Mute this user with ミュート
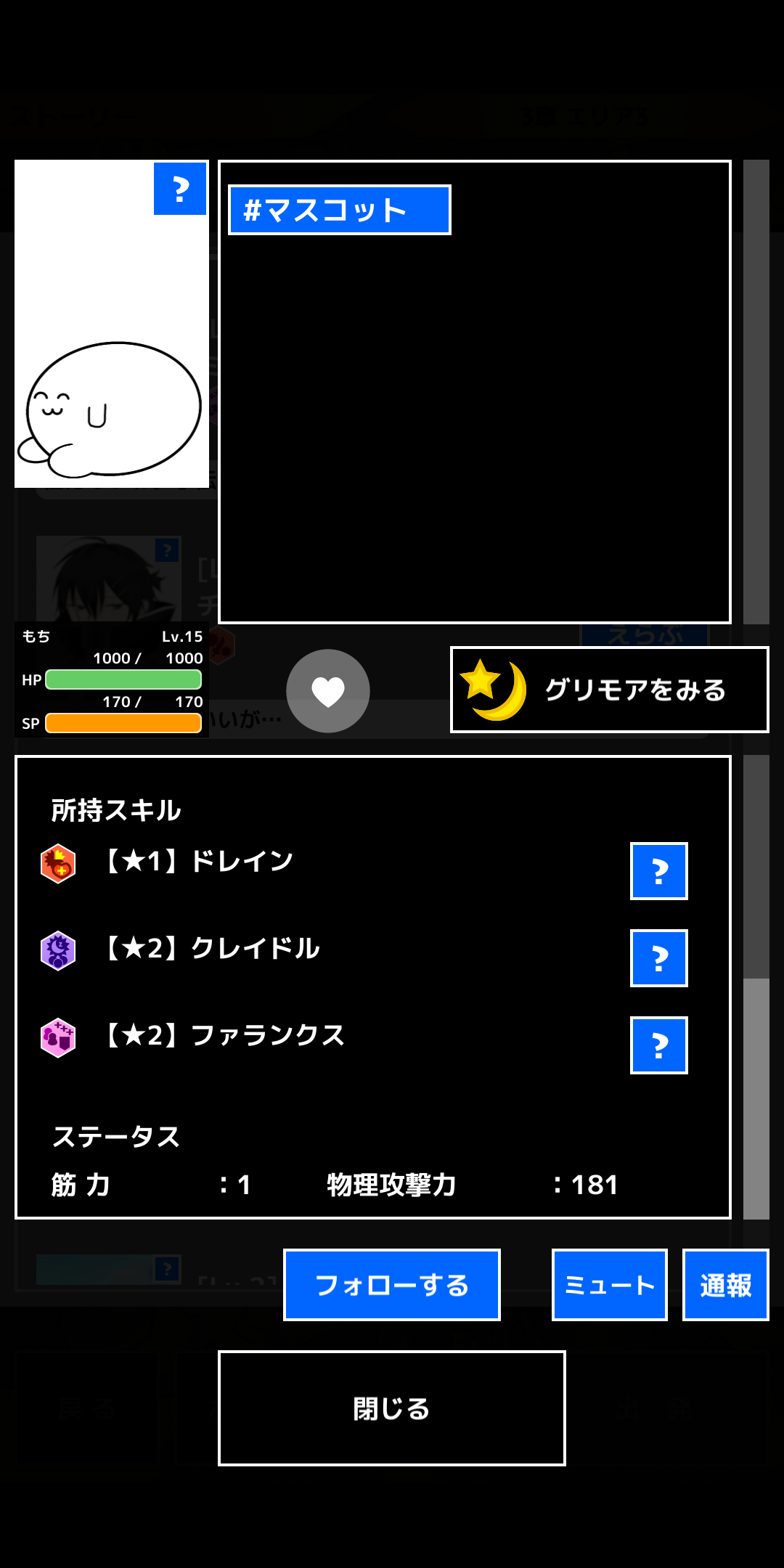784x1568 pixels. point(610,1285)
